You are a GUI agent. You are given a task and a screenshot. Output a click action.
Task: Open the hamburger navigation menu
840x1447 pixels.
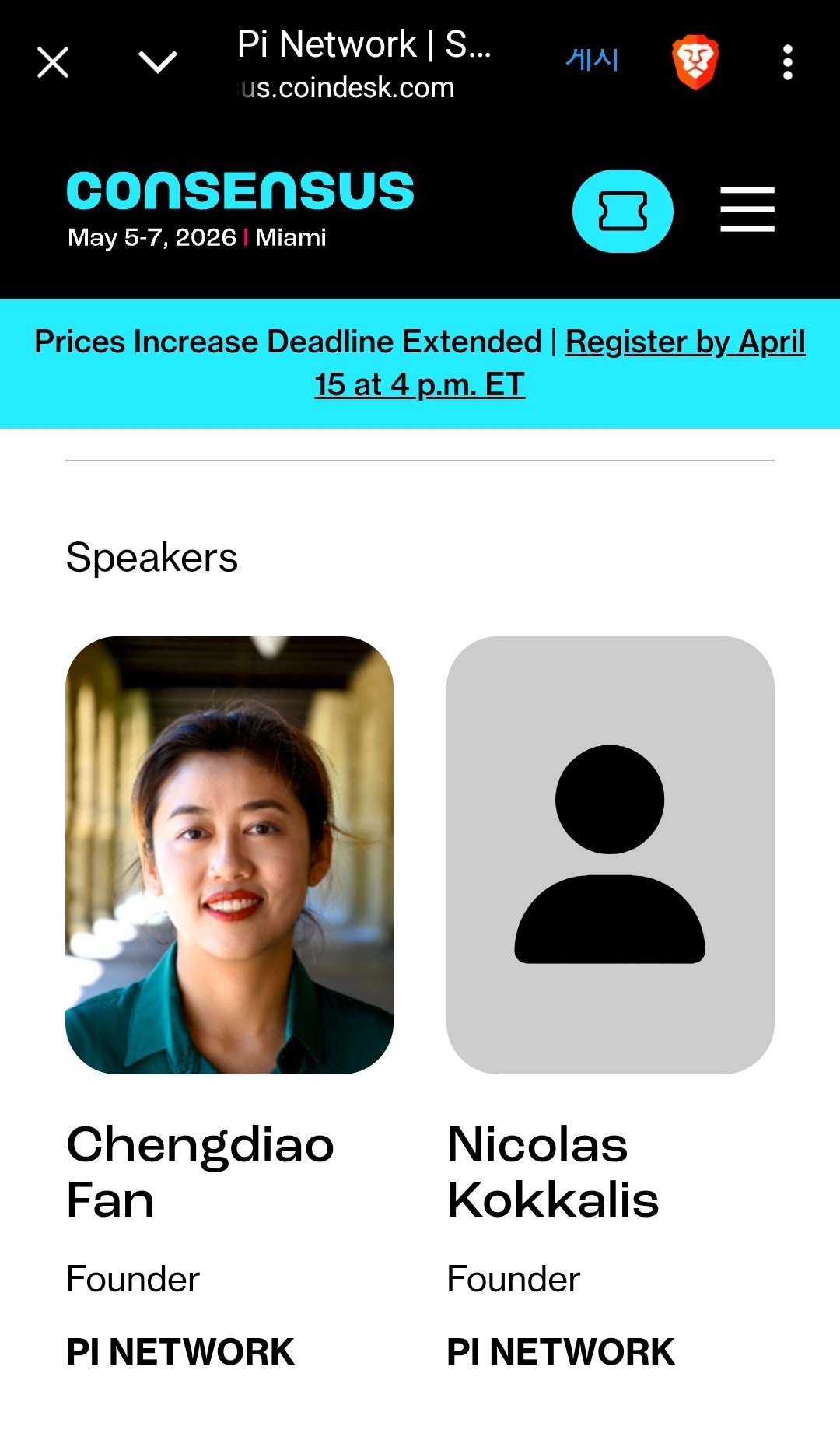coord(747,210)
